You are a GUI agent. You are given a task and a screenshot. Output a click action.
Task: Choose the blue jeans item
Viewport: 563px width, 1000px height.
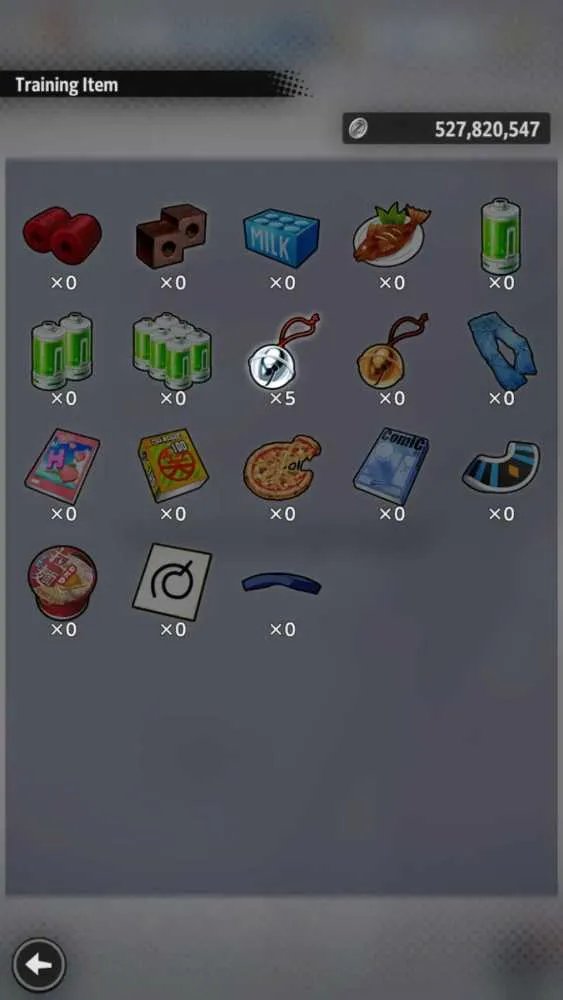tap(502, 351)
